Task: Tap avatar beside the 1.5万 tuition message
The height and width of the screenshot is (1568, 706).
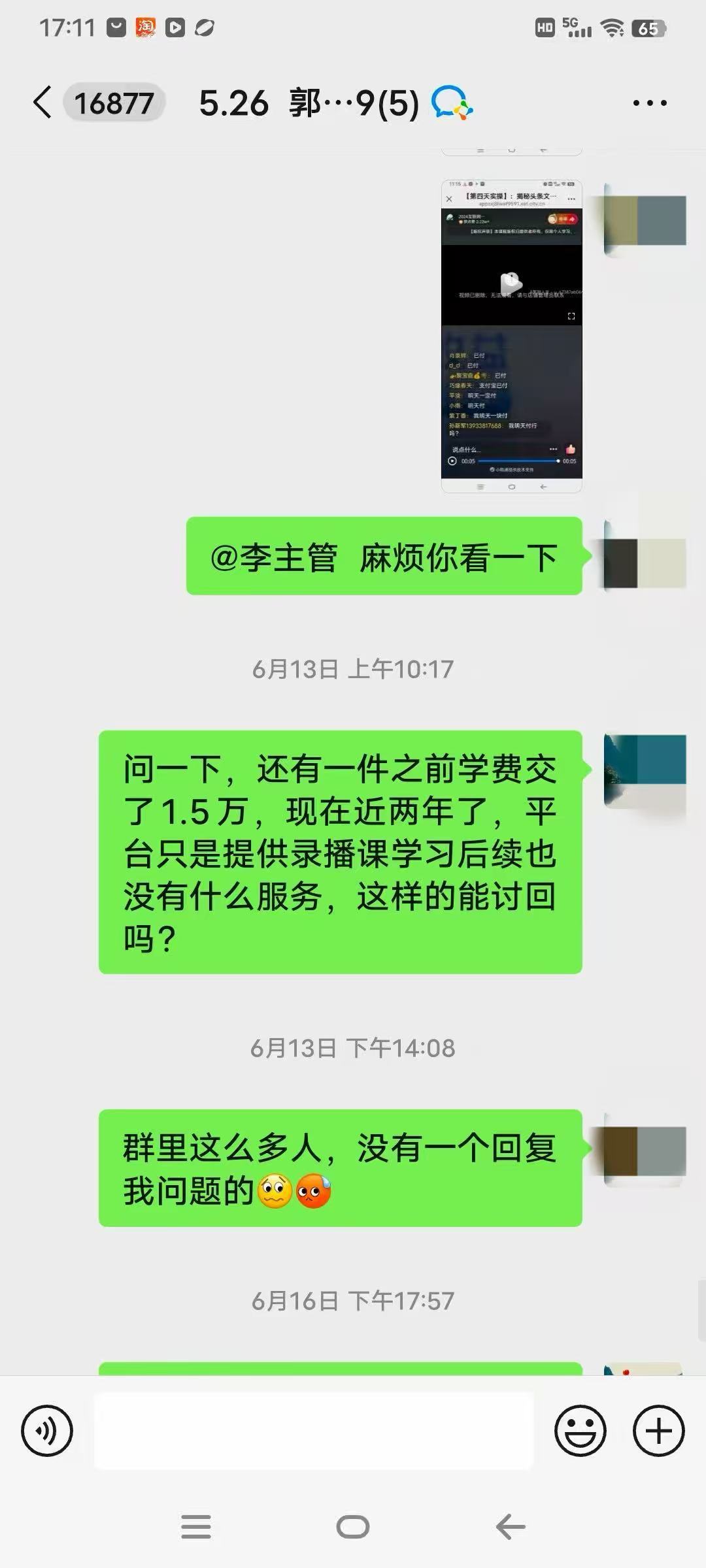Action: tap(644, 771)
